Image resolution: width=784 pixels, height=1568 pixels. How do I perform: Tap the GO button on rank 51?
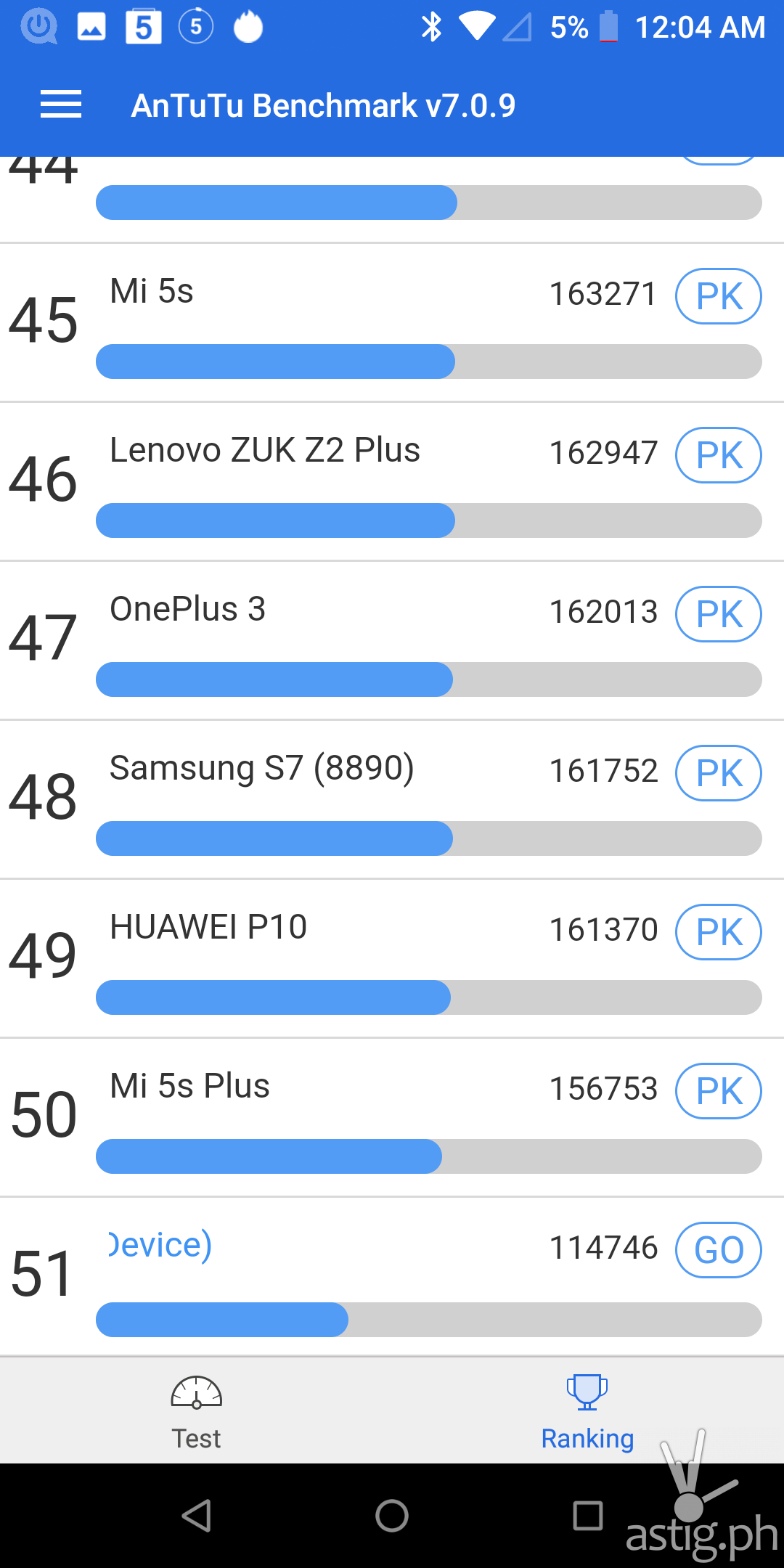pos(718,1250)
